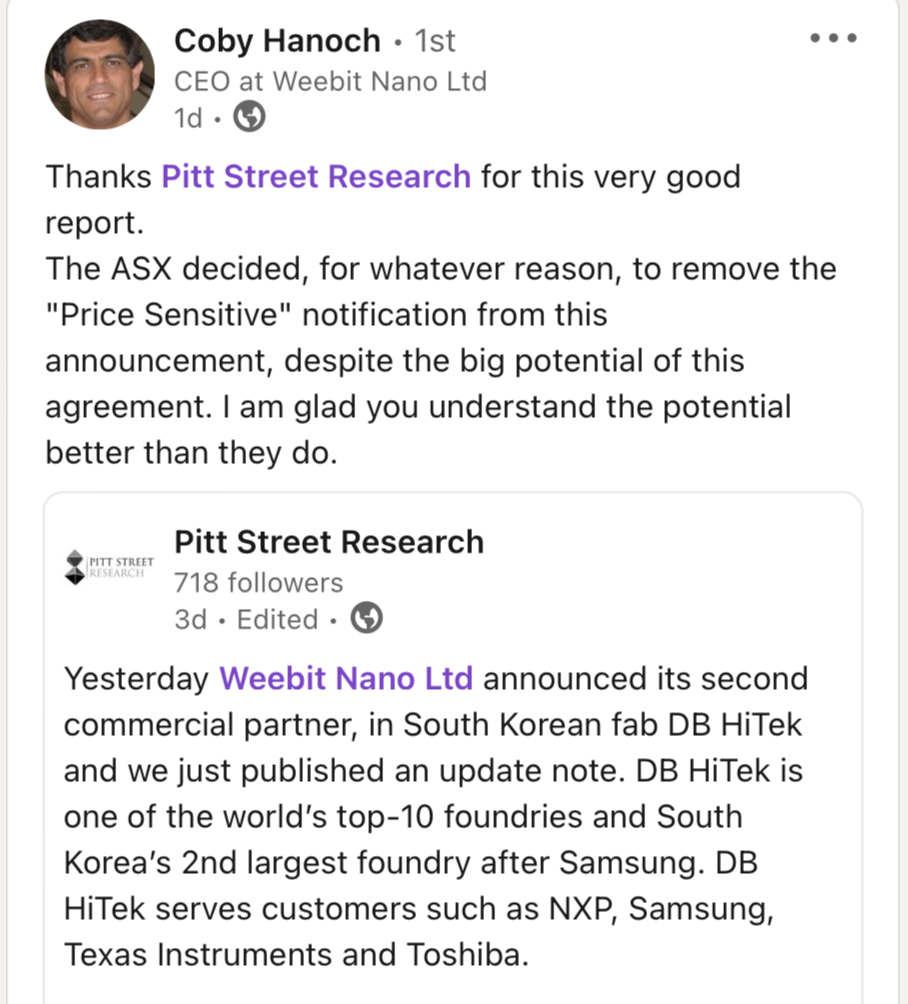Open the post's three-dot overflow menu
This screenshot has height=1004, width=908.
(834, 39)
